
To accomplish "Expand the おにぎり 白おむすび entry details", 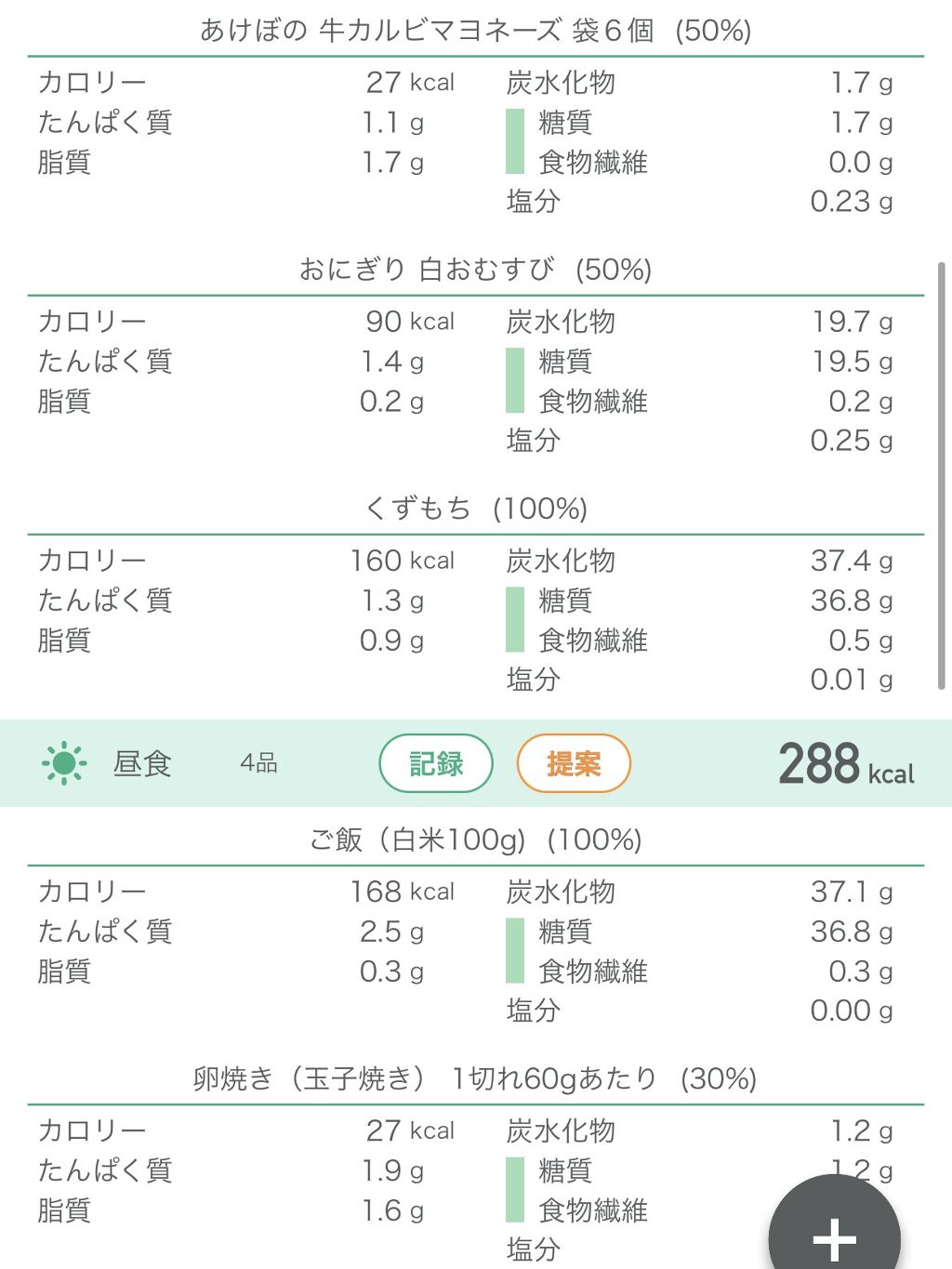I will [x=476, y=271].
